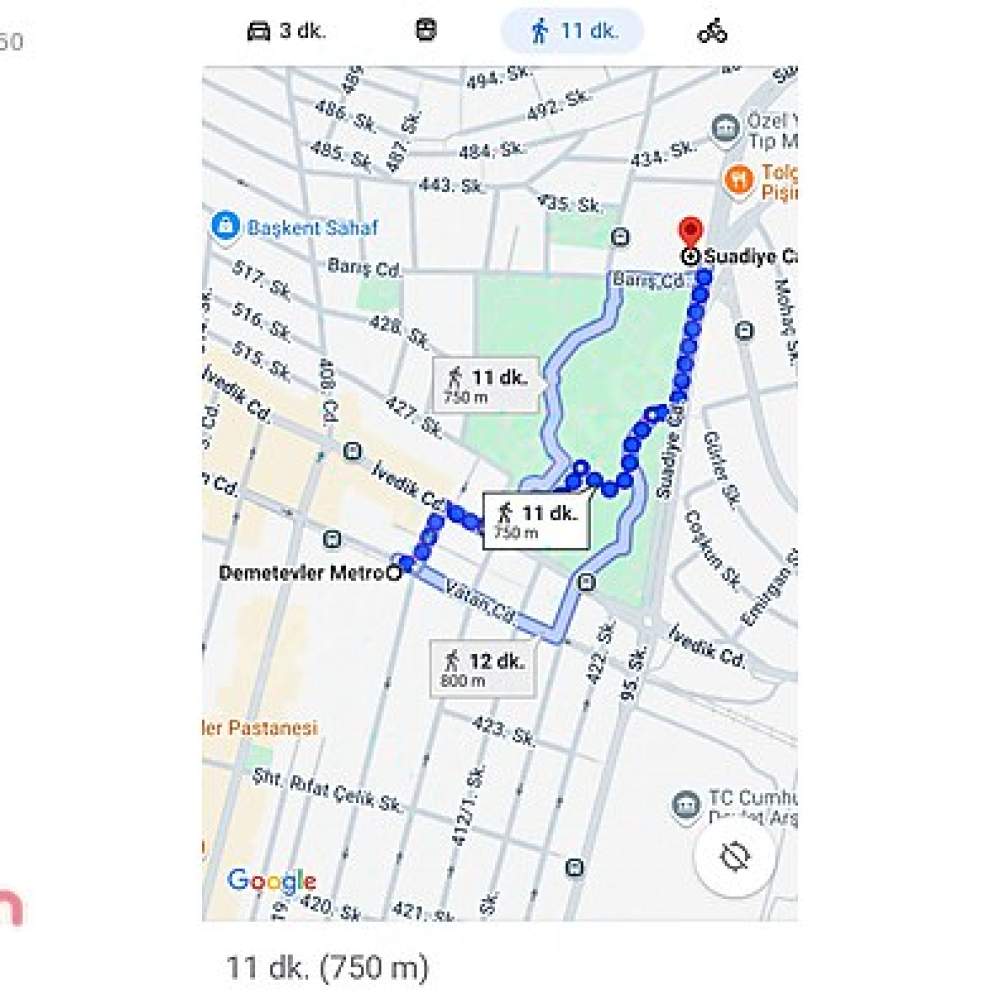
Task: Tap the Demetevler Metro start point
Action: click(394, 572)
